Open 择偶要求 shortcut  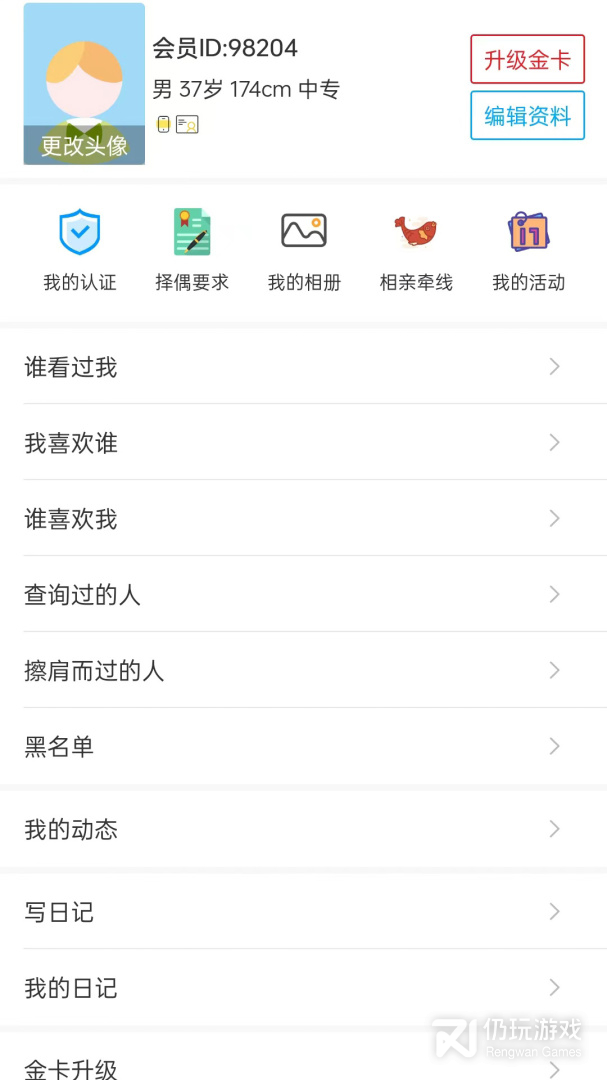coord(192,250)
